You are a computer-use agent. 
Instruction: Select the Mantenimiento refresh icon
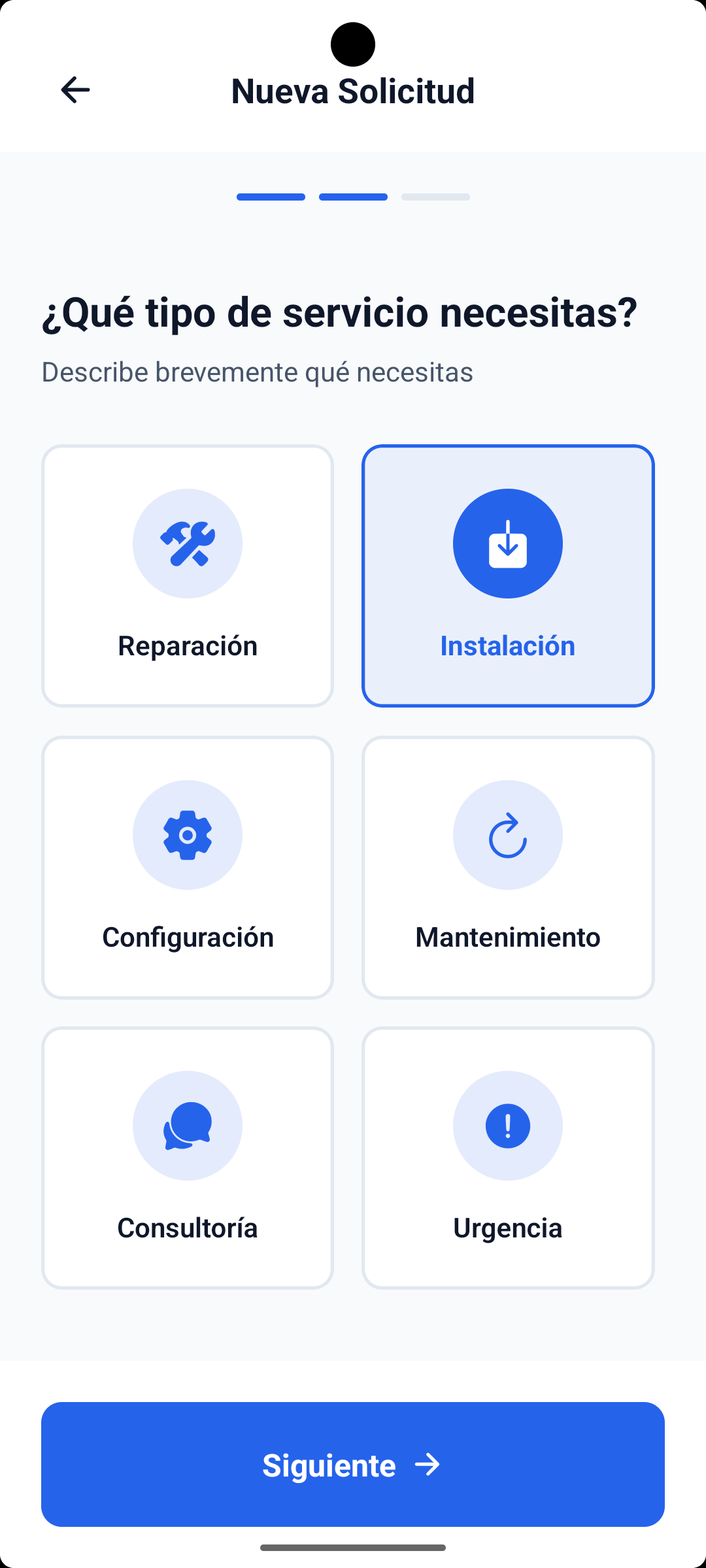pos(508,835)
